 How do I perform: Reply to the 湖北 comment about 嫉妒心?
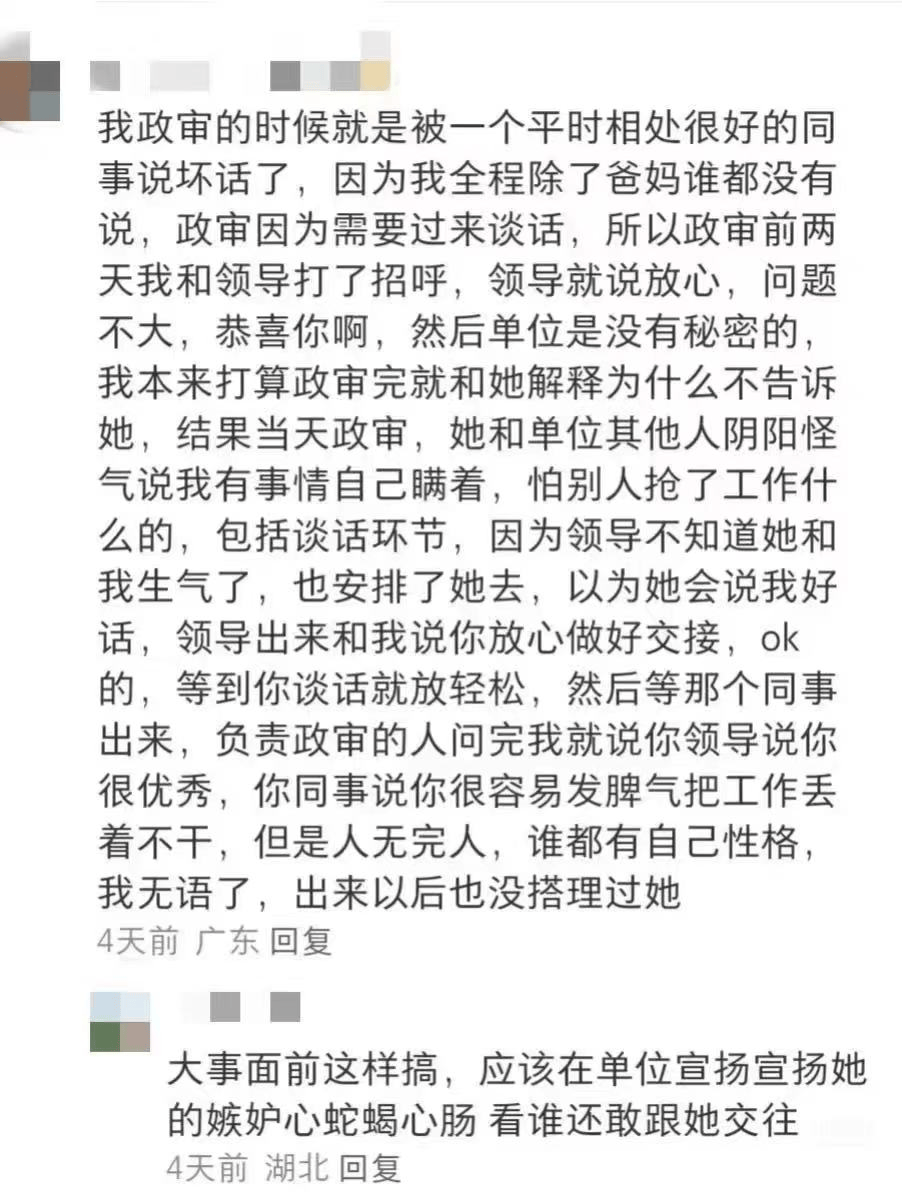(370, 1167)
